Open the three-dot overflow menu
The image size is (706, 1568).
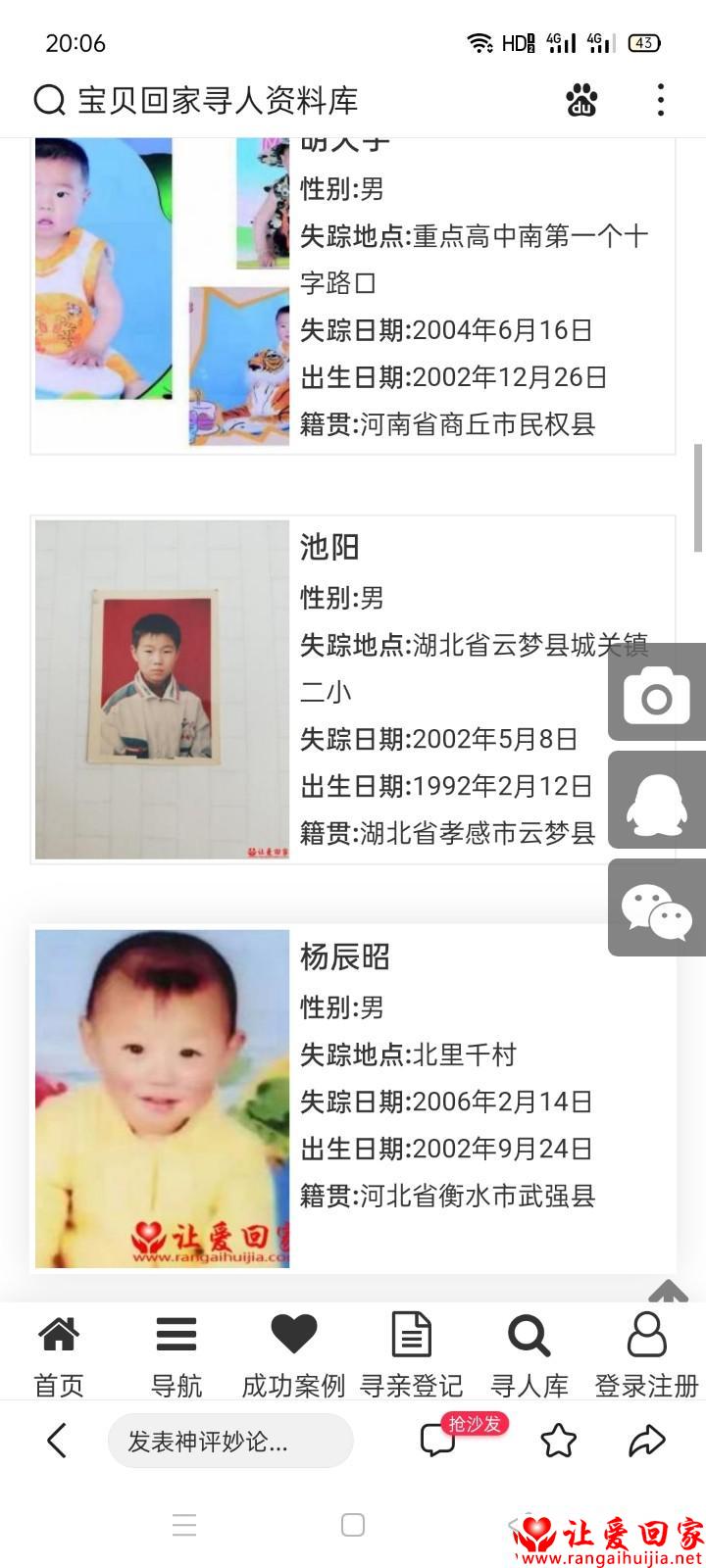coord(661,100)
